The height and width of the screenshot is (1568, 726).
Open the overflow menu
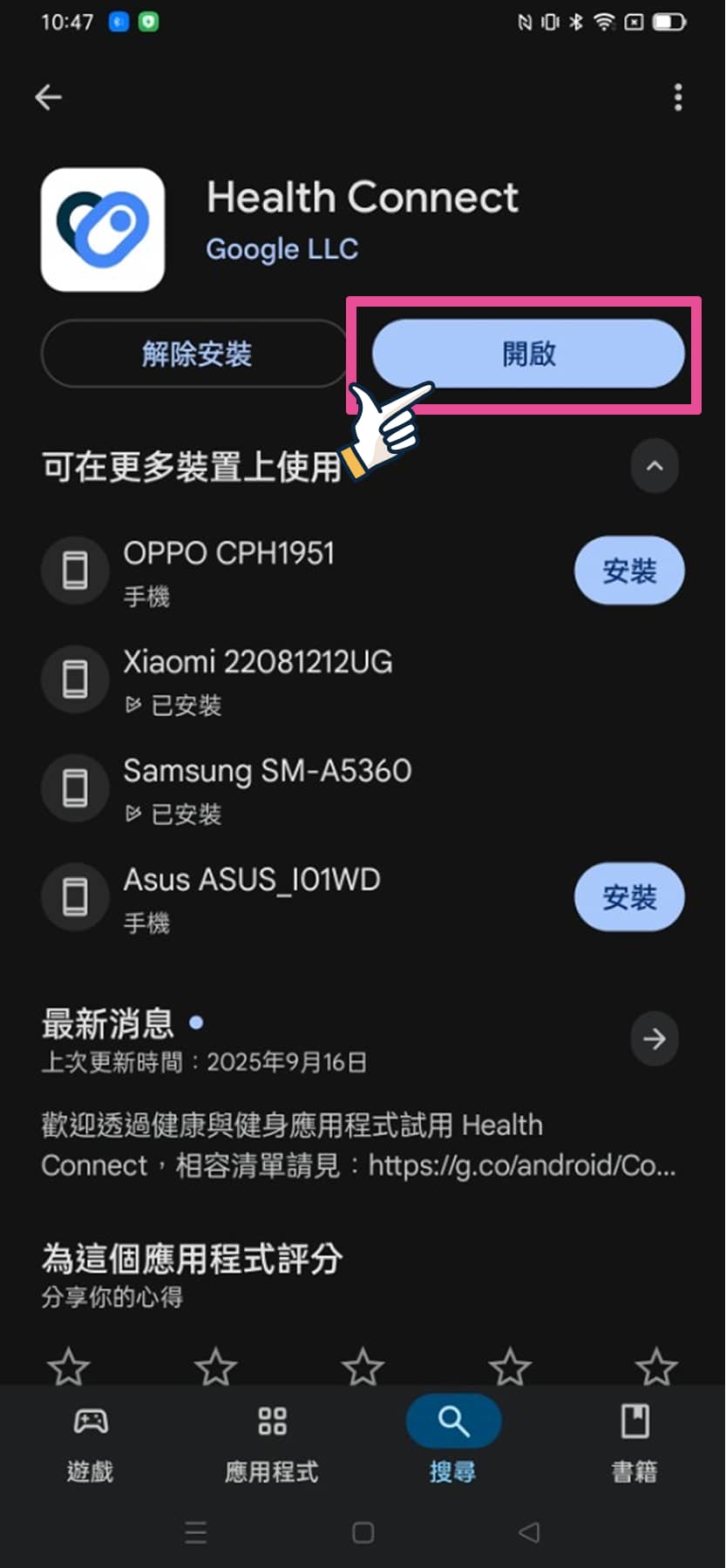678,97
